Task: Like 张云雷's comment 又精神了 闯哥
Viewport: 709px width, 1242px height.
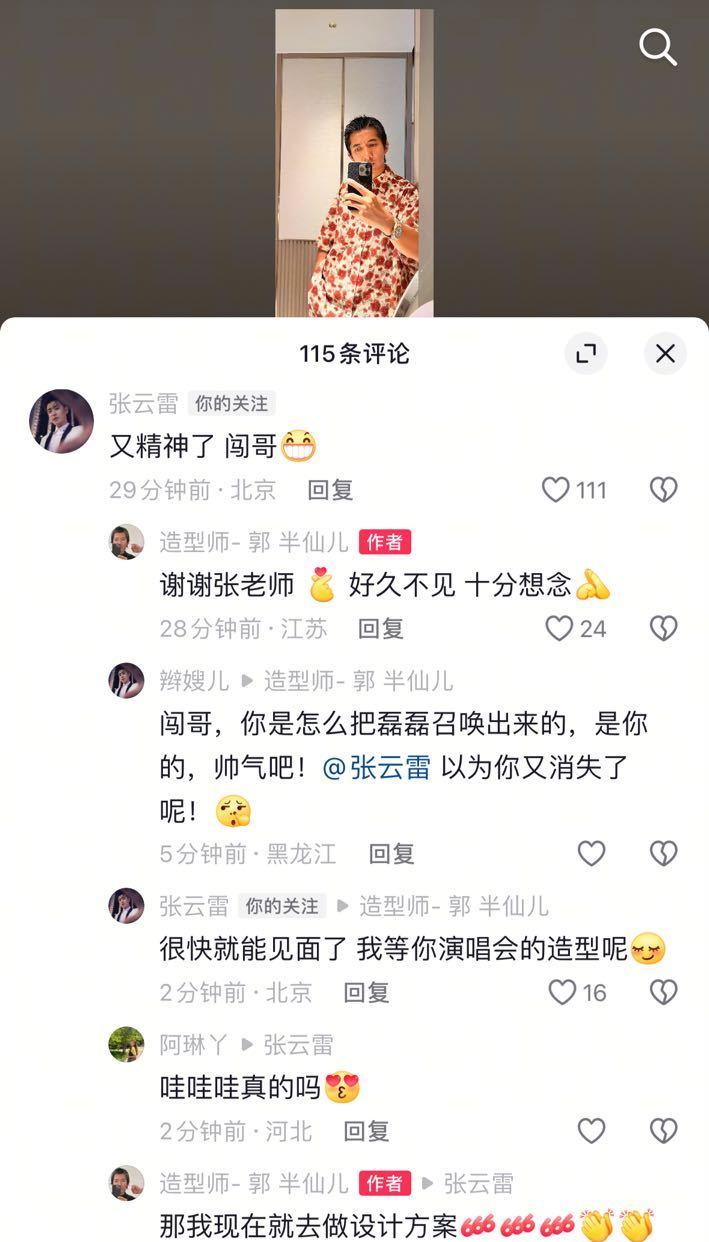Action: point(556,489)
